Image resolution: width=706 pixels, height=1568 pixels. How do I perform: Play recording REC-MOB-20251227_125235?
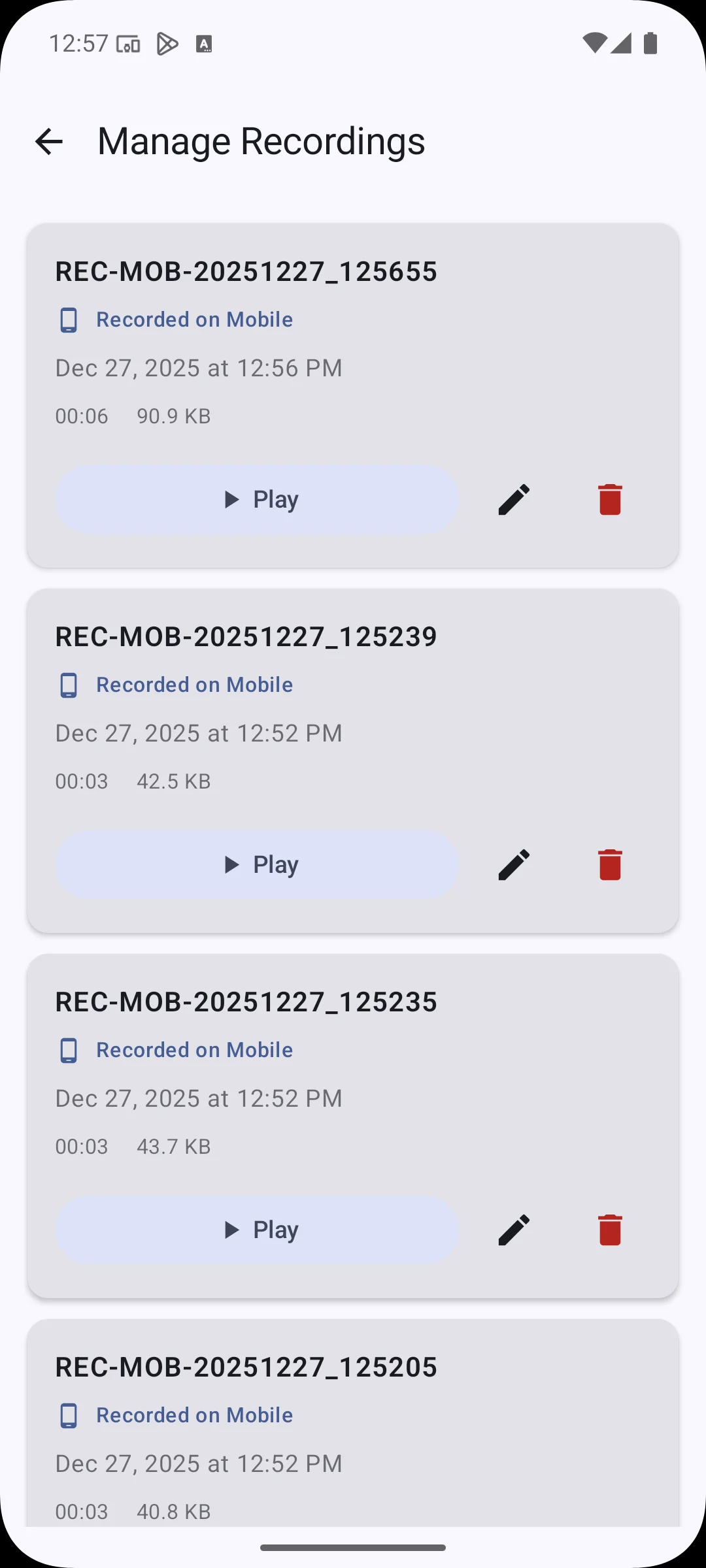click(257, 1228)
